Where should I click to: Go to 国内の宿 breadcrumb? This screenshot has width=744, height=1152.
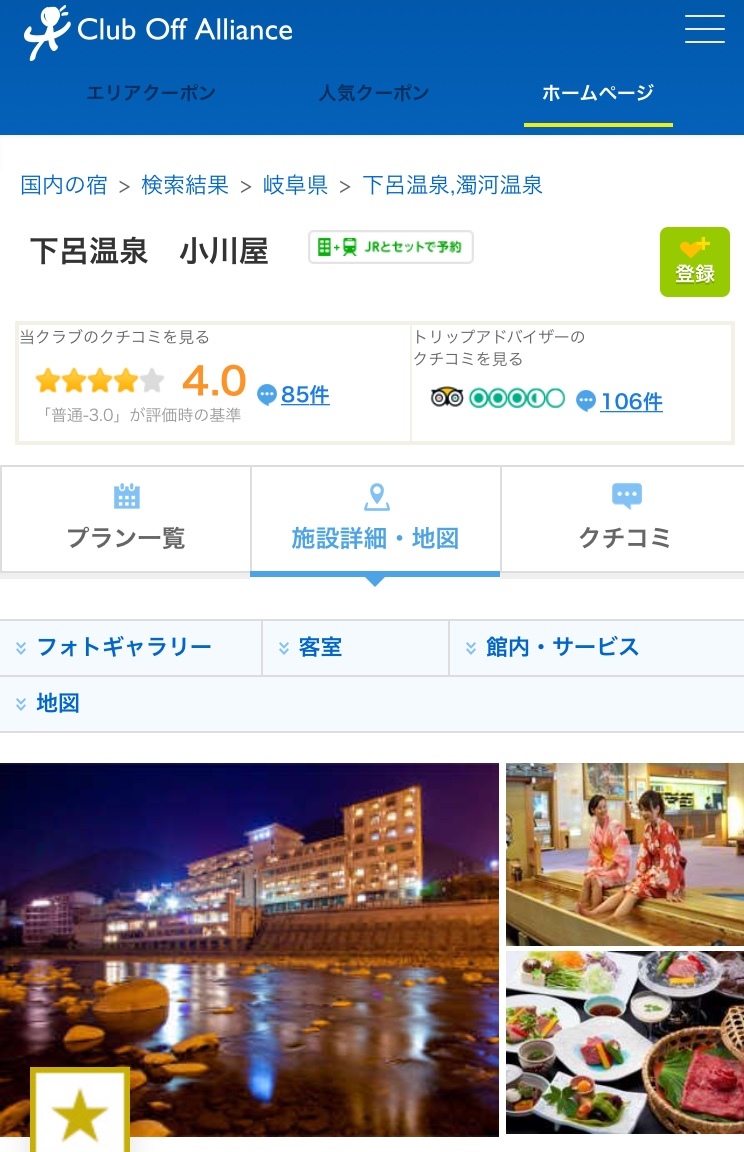pyautogui.click(x=64, y=185)
